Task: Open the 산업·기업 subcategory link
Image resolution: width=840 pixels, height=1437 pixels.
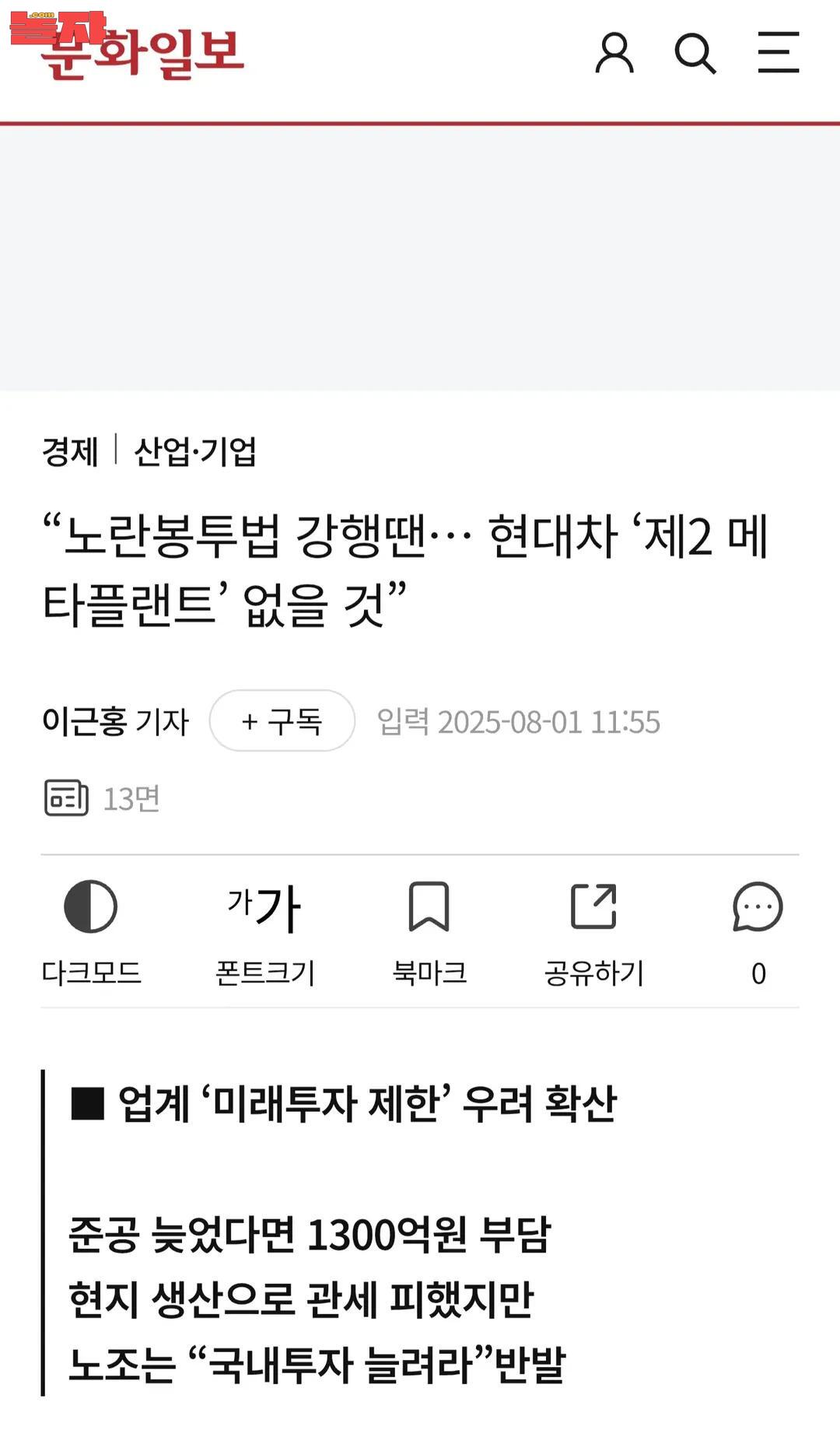Action: pos(195,451)
